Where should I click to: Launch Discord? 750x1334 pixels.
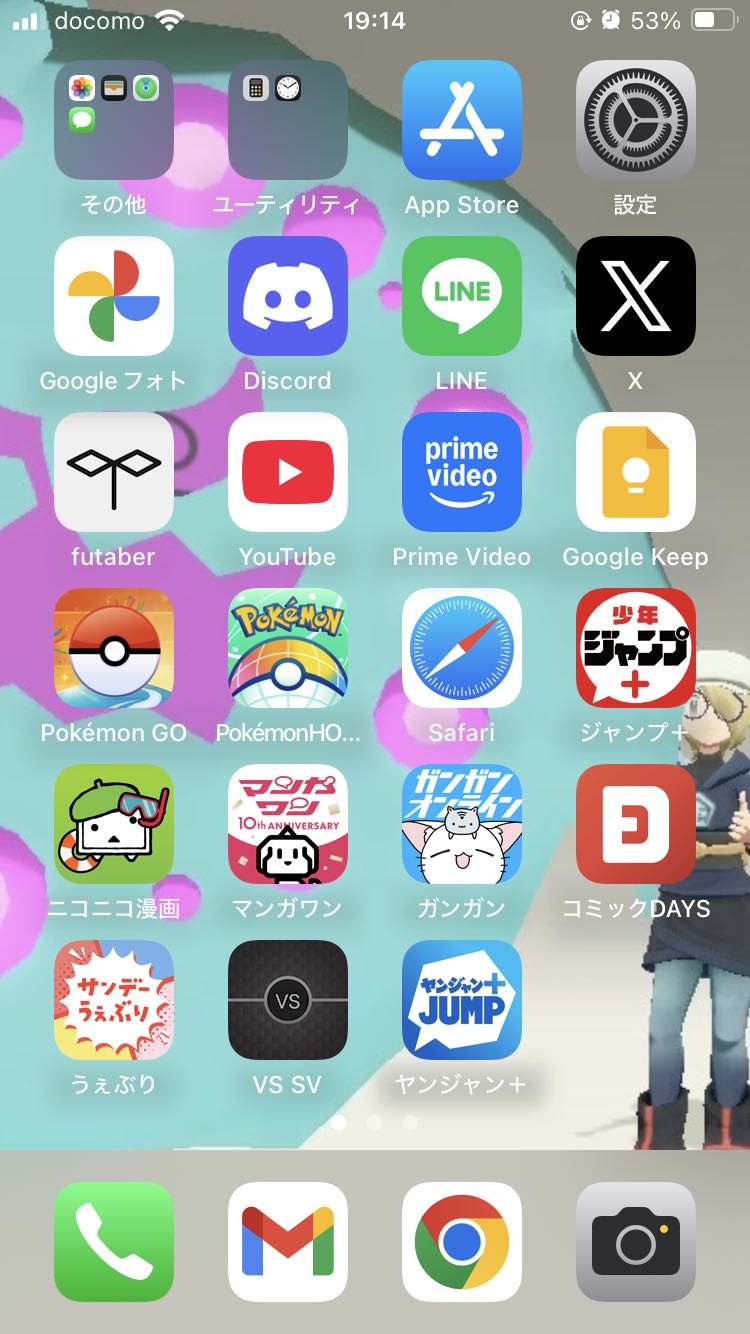tap(288, 296)
